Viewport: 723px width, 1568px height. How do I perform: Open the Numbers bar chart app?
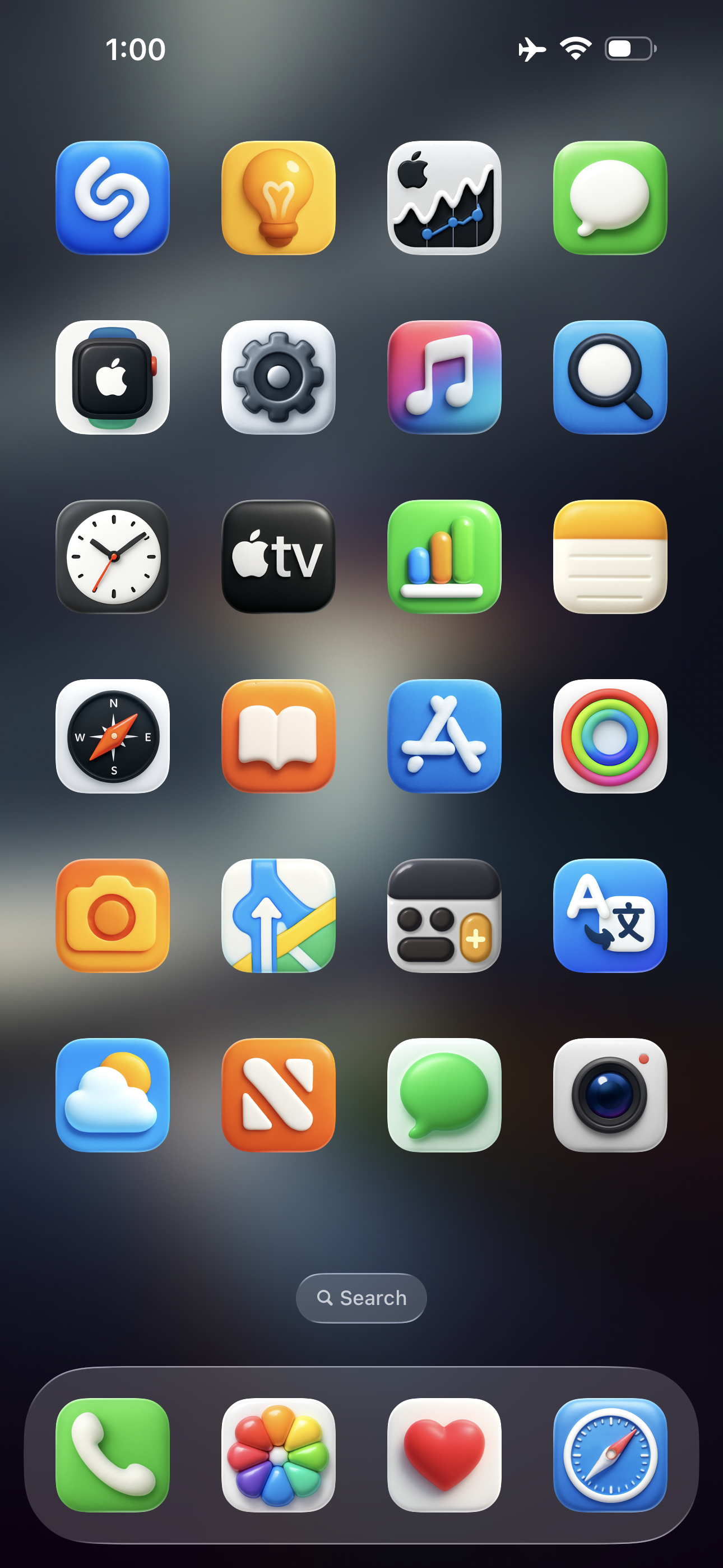click(x=444, y=557)
